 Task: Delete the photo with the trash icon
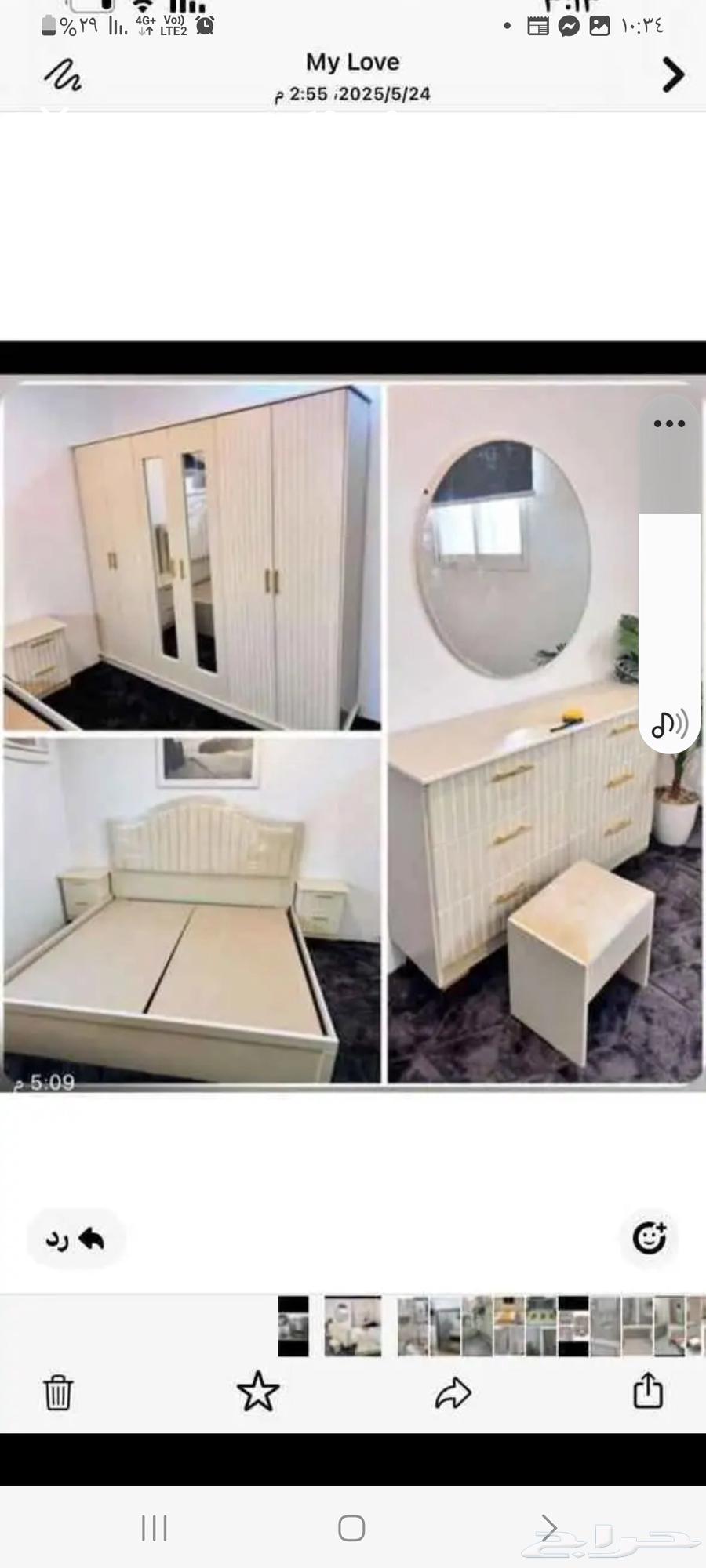tap(57, 1394)
